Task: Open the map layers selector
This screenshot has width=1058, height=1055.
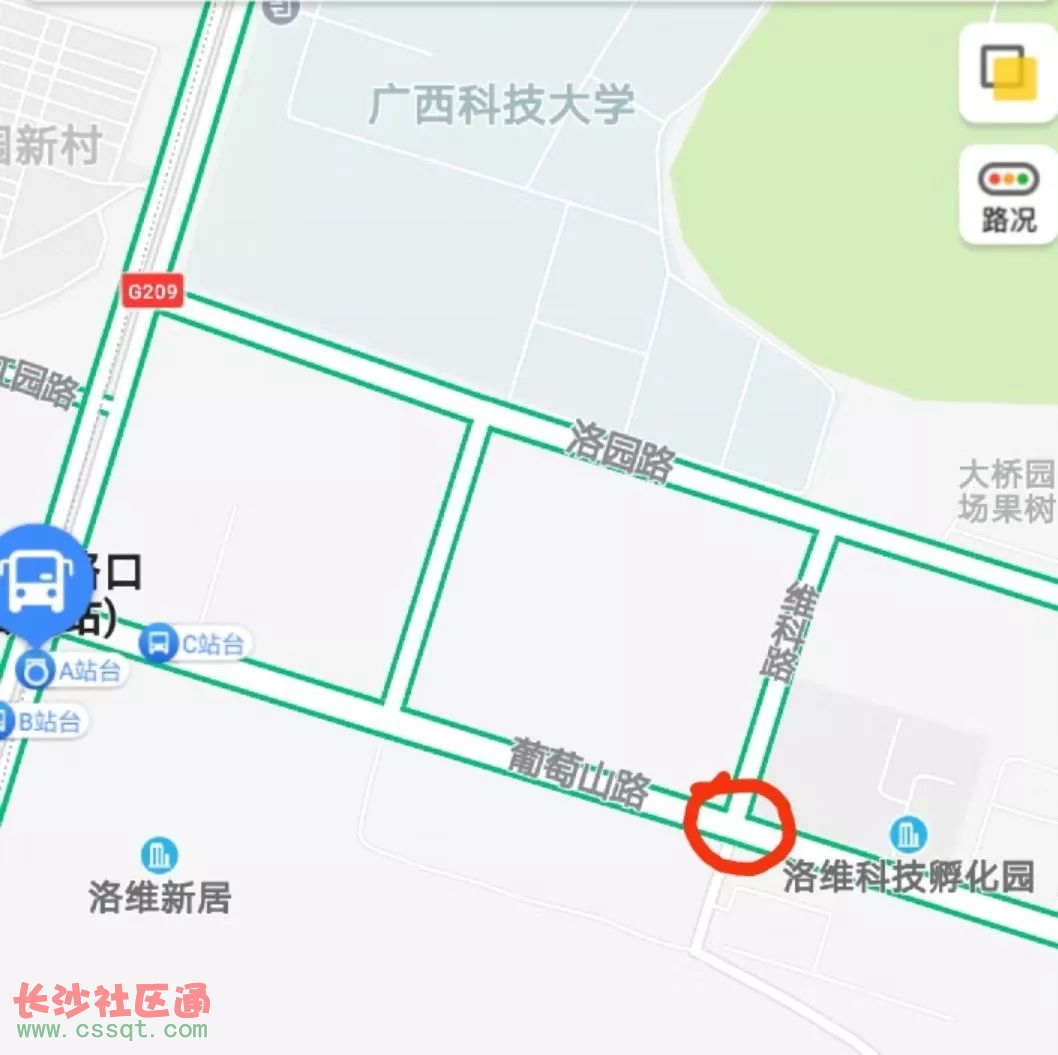Action: 1007,73
